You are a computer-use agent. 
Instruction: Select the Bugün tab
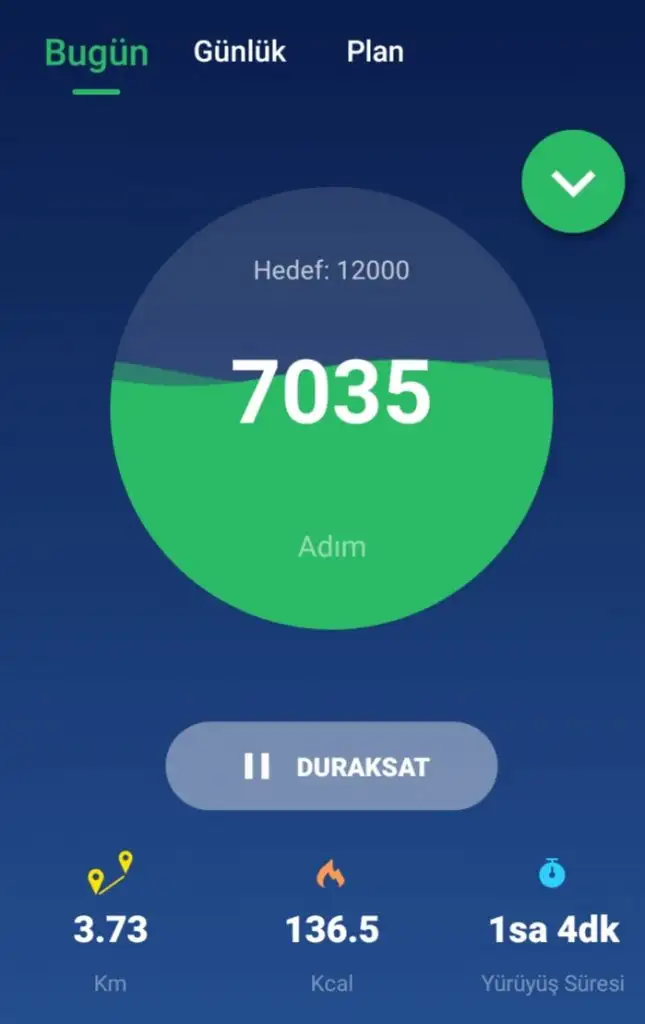96,54
